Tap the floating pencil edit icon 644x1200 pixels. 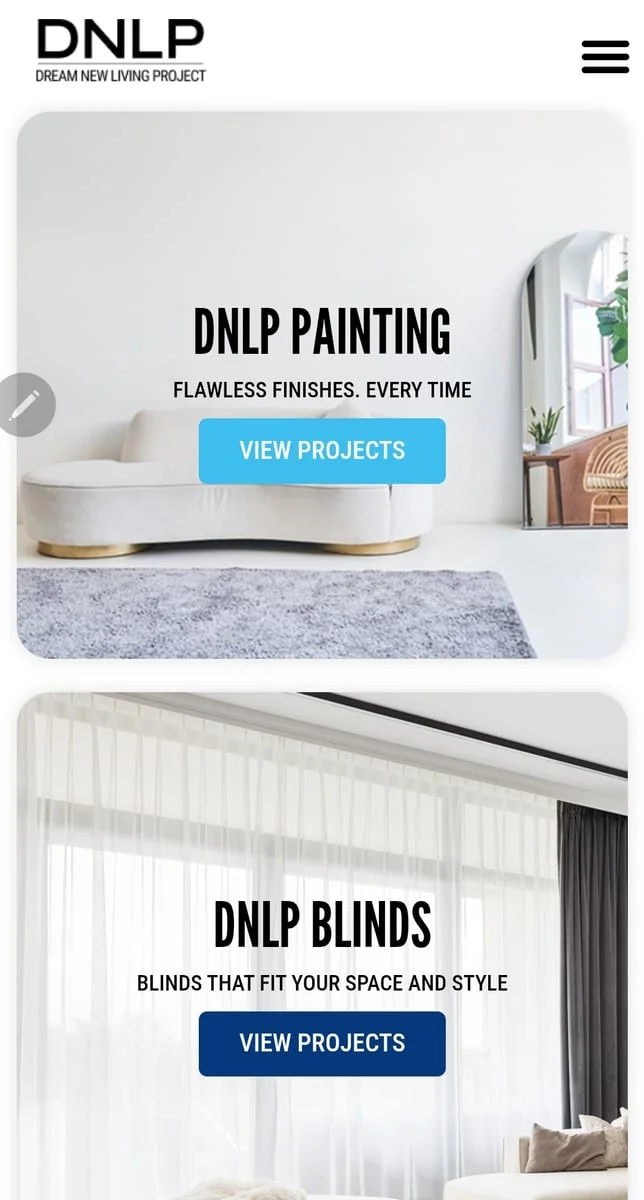tap(25, 405)
